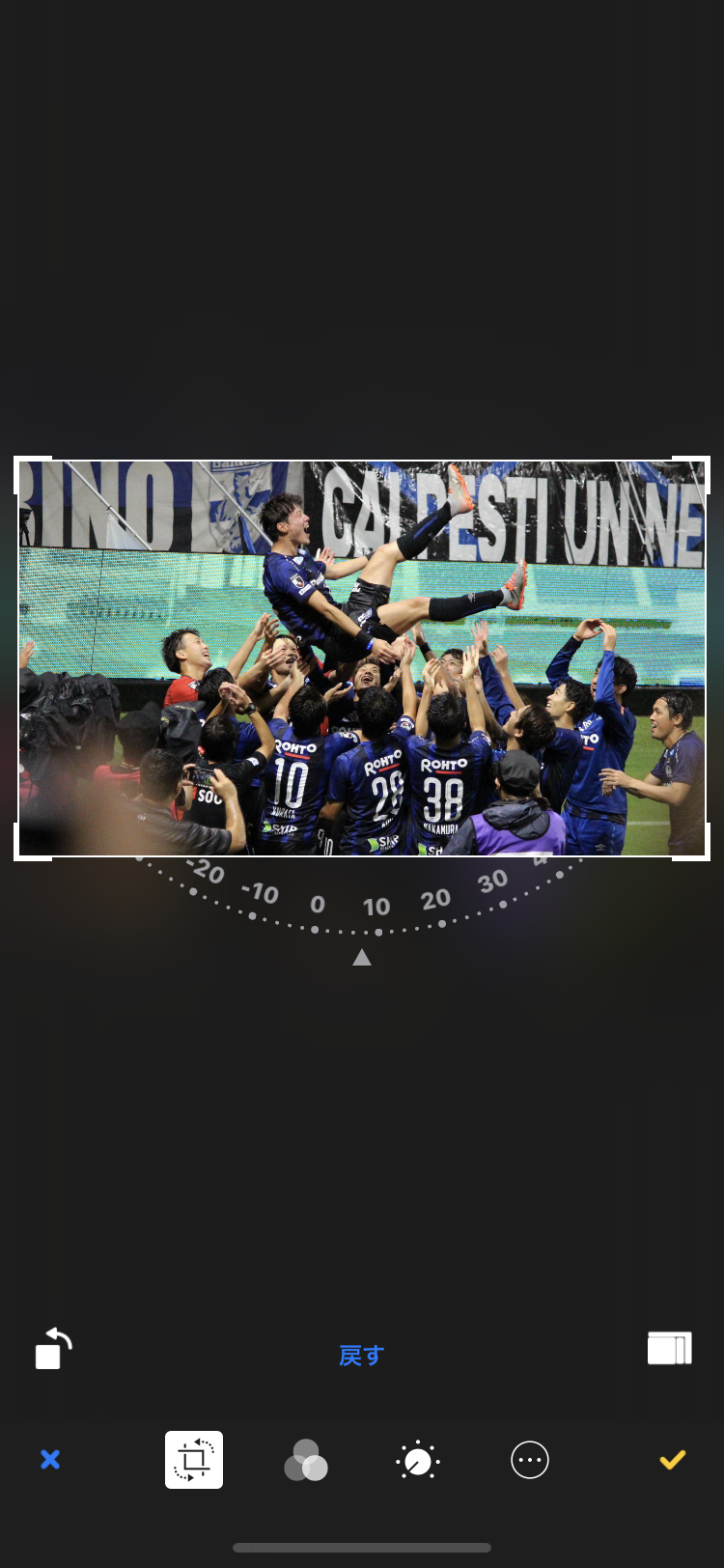This screenshot has width=724, height=1568.
Task: Cancel editing with the blue X
Action: click(50, 1459)
